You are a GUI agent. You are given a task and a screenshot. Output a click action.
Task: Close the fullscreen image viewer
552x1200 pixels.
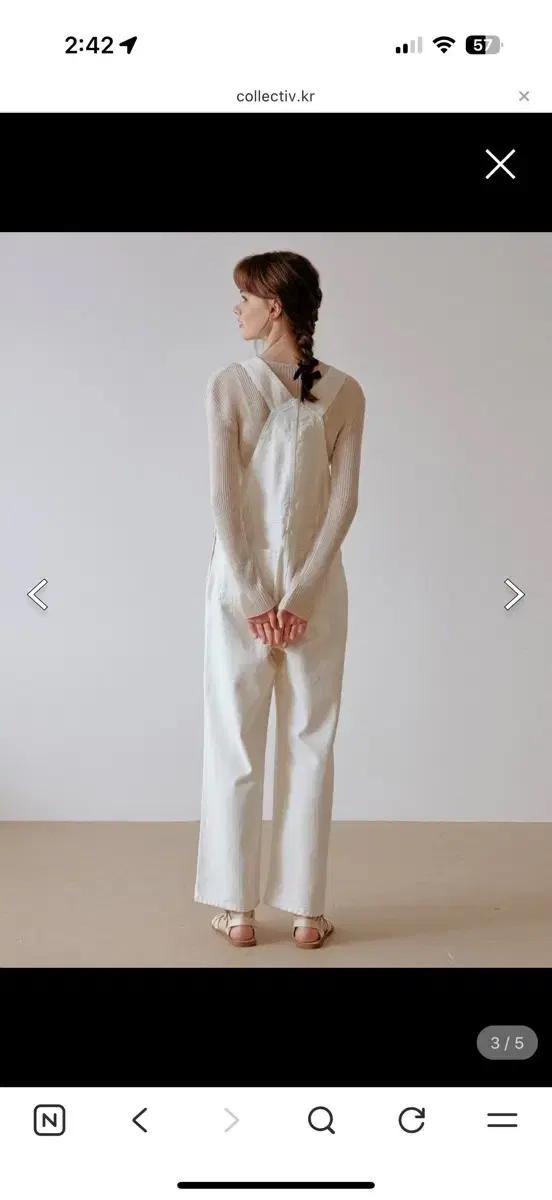[x=500, y=164]
